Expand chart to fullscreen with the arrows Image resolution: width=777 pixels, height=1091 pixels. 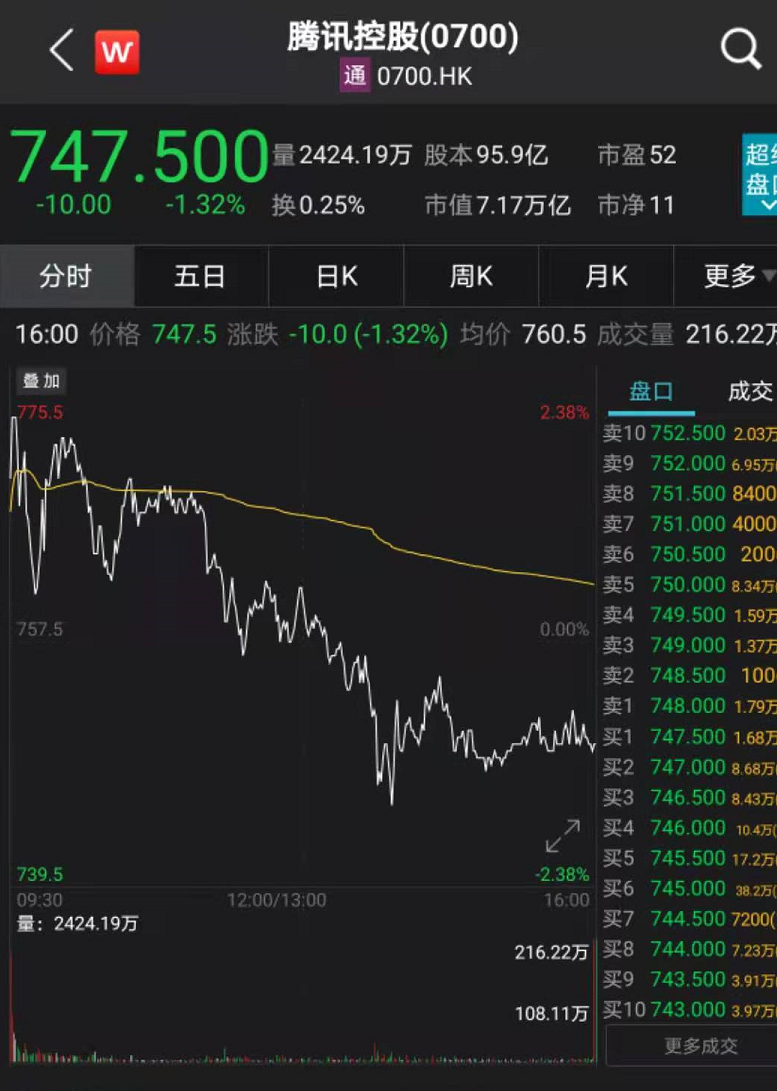coord(562,836)
